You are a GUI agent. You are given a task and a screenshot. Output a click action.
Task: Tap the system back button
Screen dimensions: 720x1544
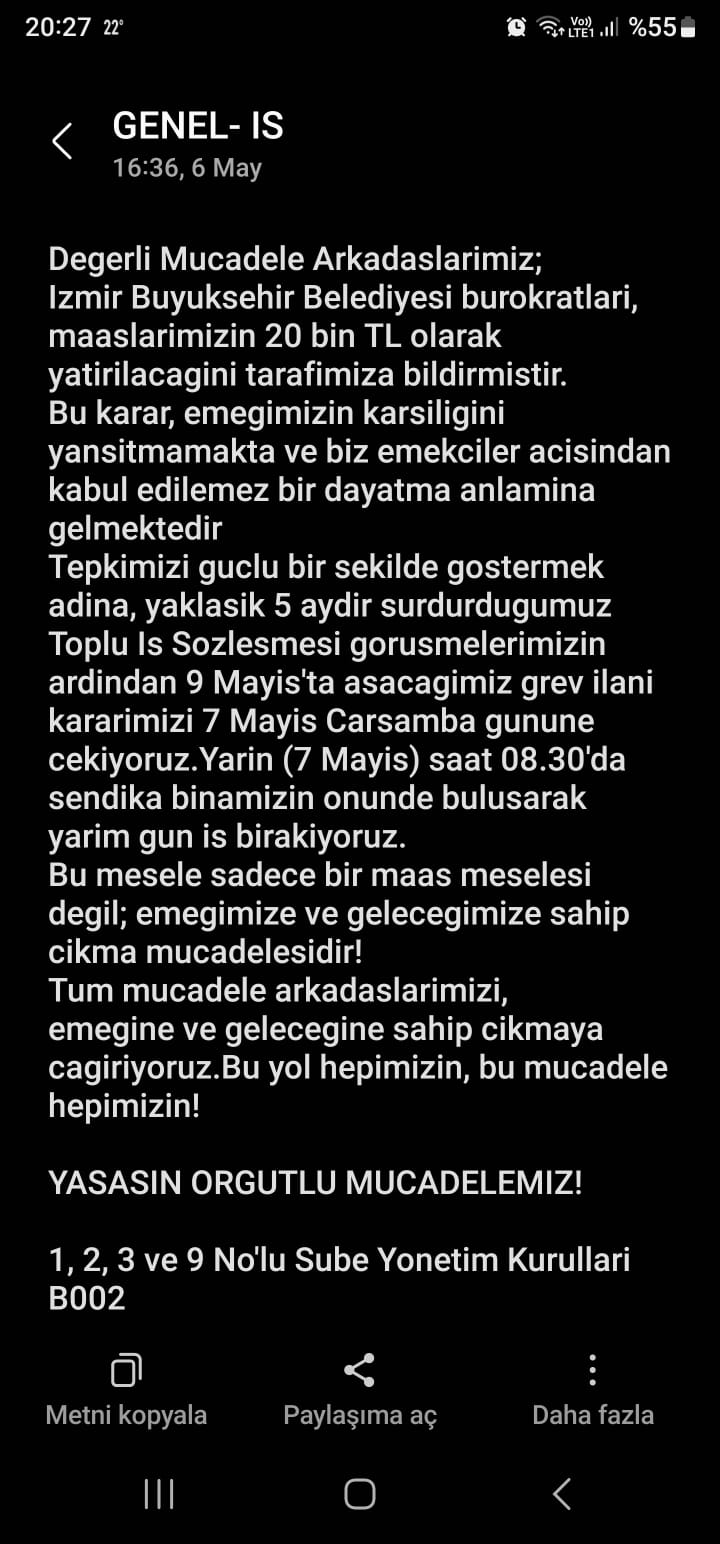pyautogui.click(x=562, y=1494)
